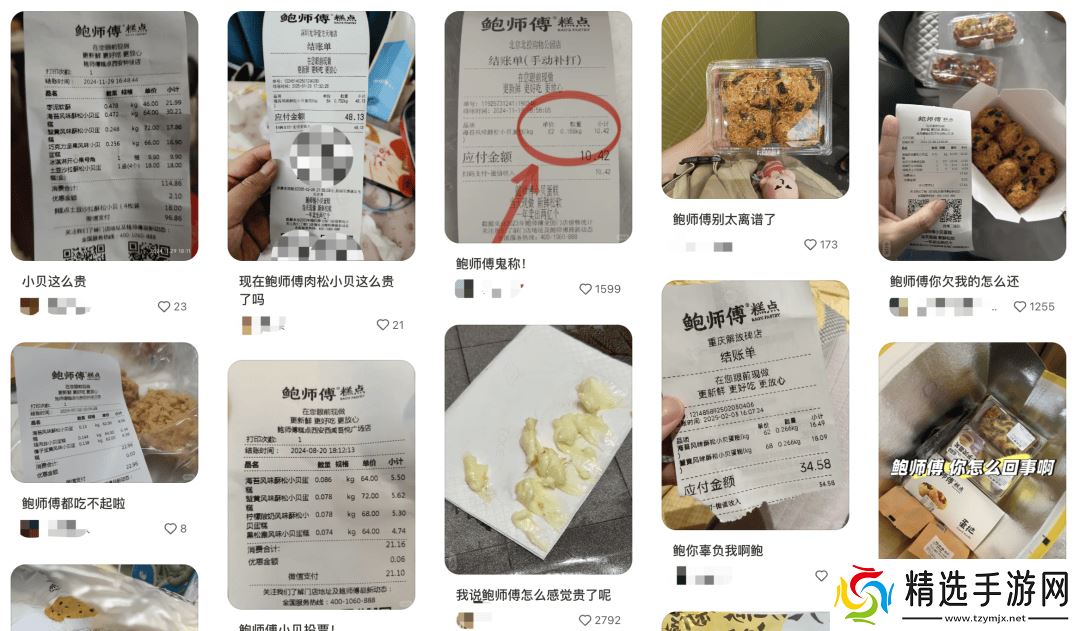Image resolution: width=1080 pixels, height=631 pixels.
Task: Open the post 鲍师傅别太离谱了
Action: (x=755, y=105)
